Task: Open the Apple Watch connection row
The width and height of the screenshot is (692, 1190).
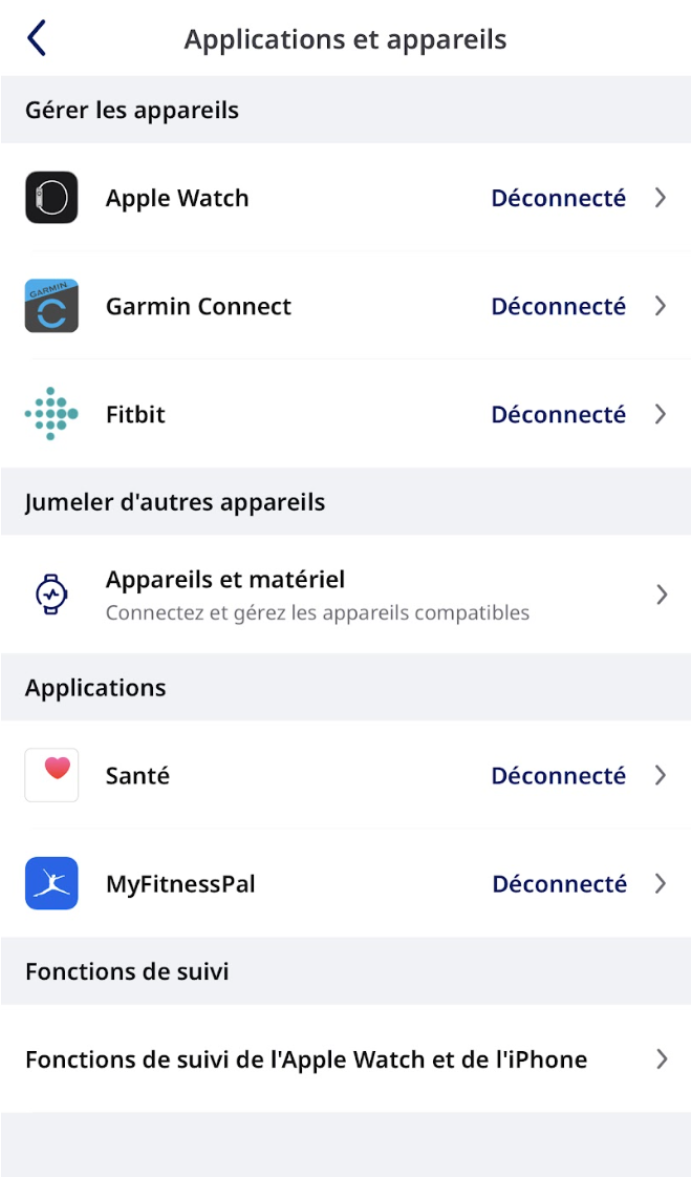Action: [x=346, y=197]
